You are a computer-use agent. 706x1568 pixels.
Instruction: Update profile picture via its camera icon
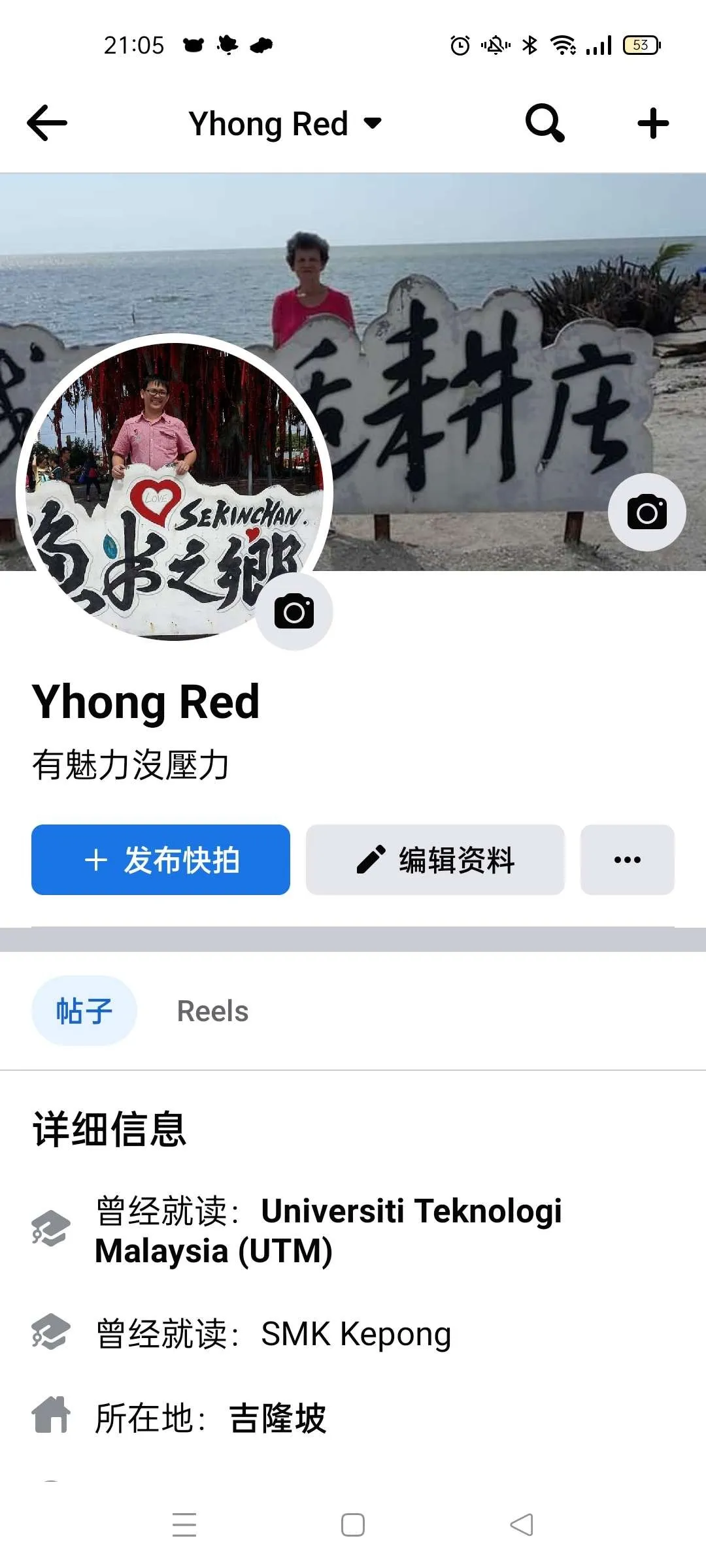[294, 612]
